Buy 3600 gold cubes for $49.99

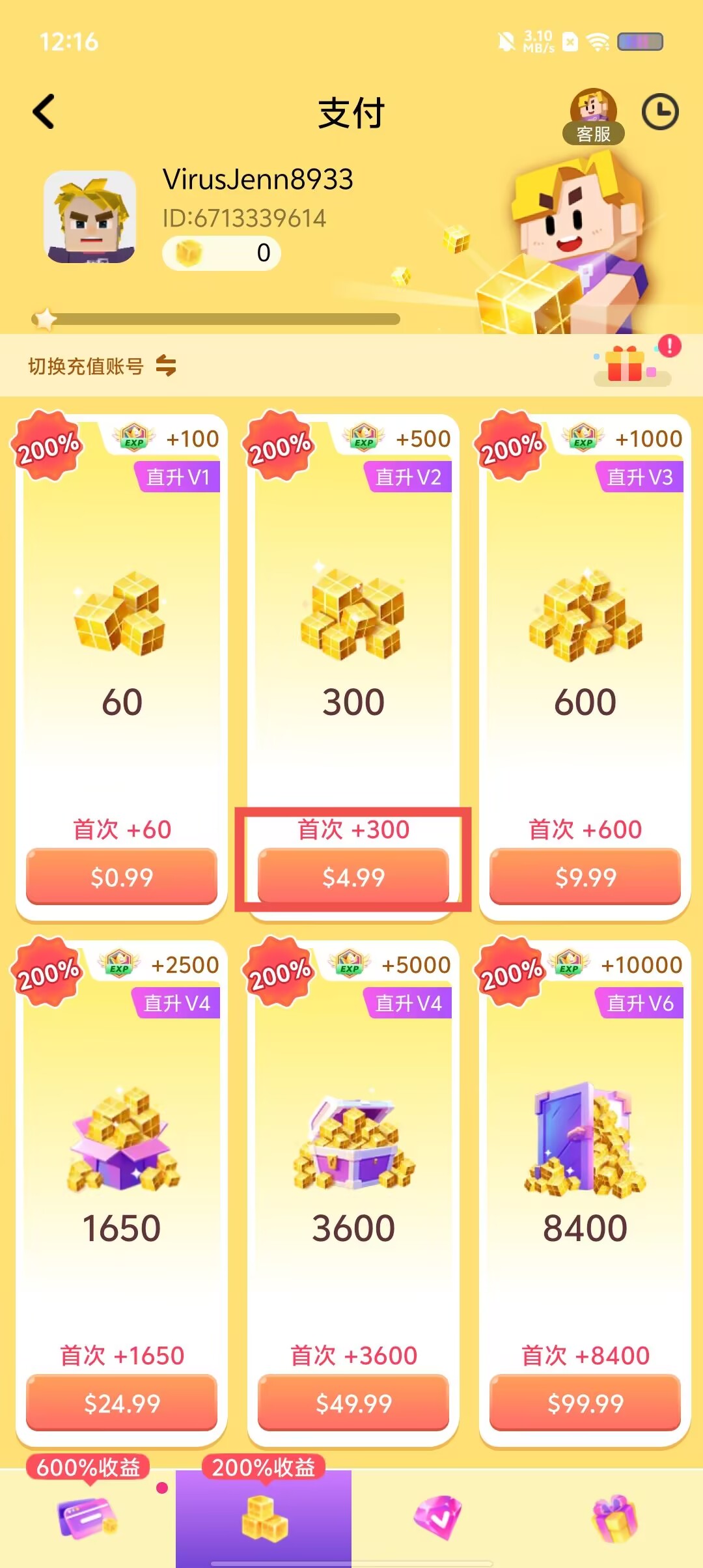(x=353, y=1403)
